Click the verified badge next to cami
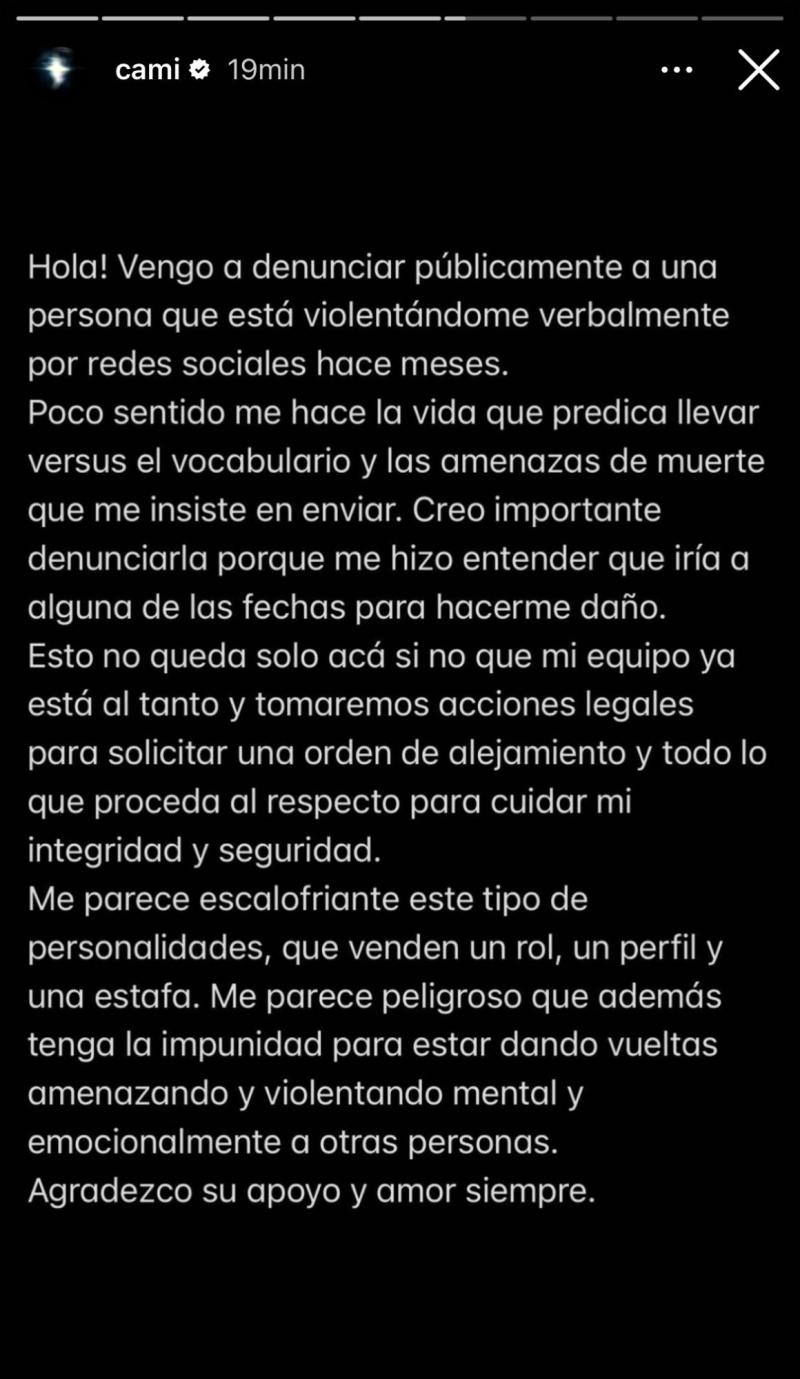 200,69
